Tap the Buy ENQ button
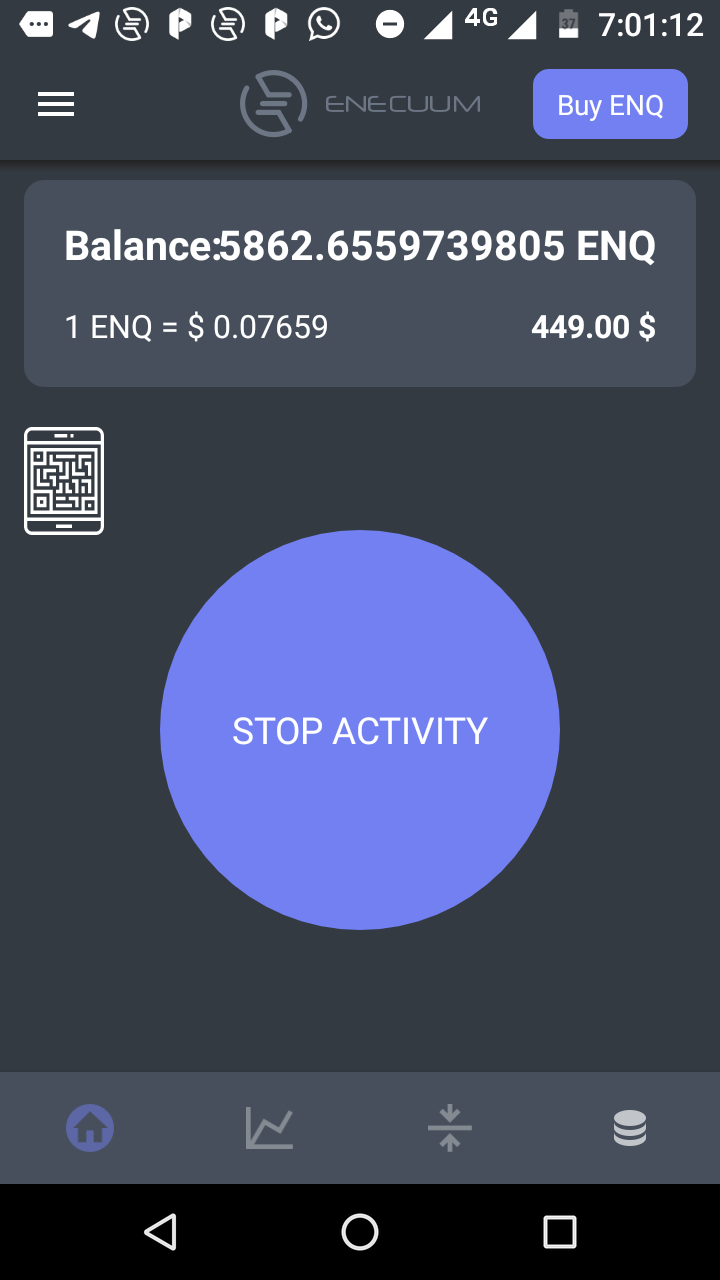 [x=610, y=104]
